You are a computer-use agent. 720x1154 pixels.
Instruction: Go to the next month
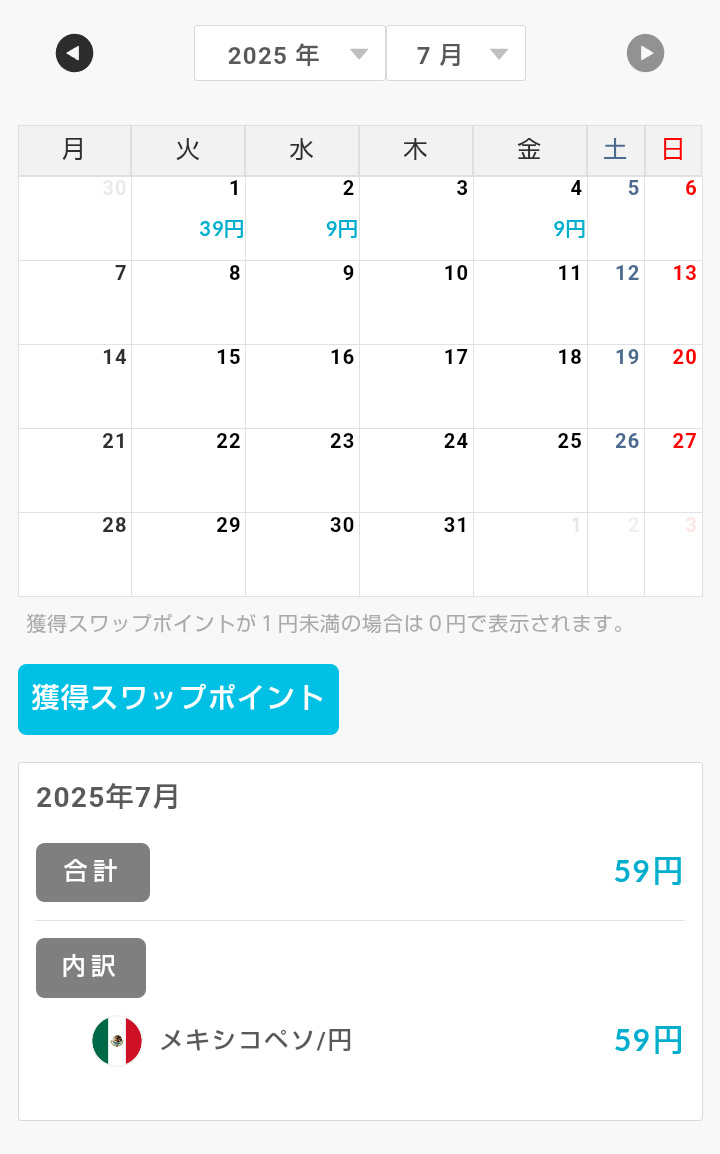click(646, 53)
